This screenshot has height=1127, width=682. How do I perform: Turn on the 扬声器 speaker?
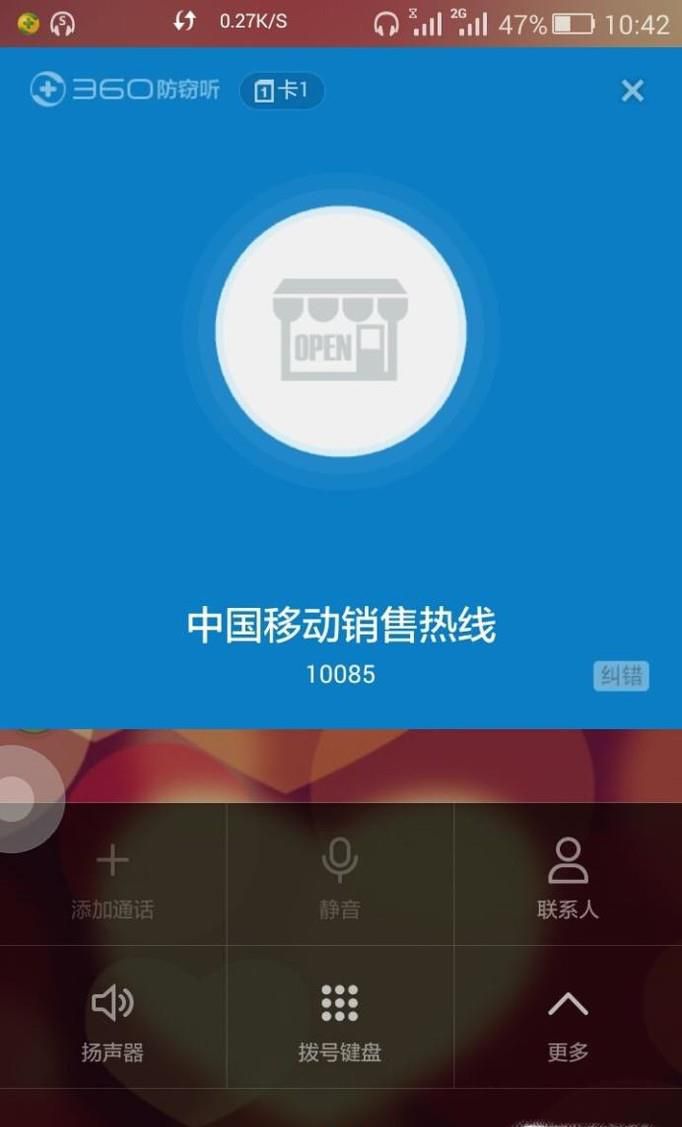coord(113,1020)
